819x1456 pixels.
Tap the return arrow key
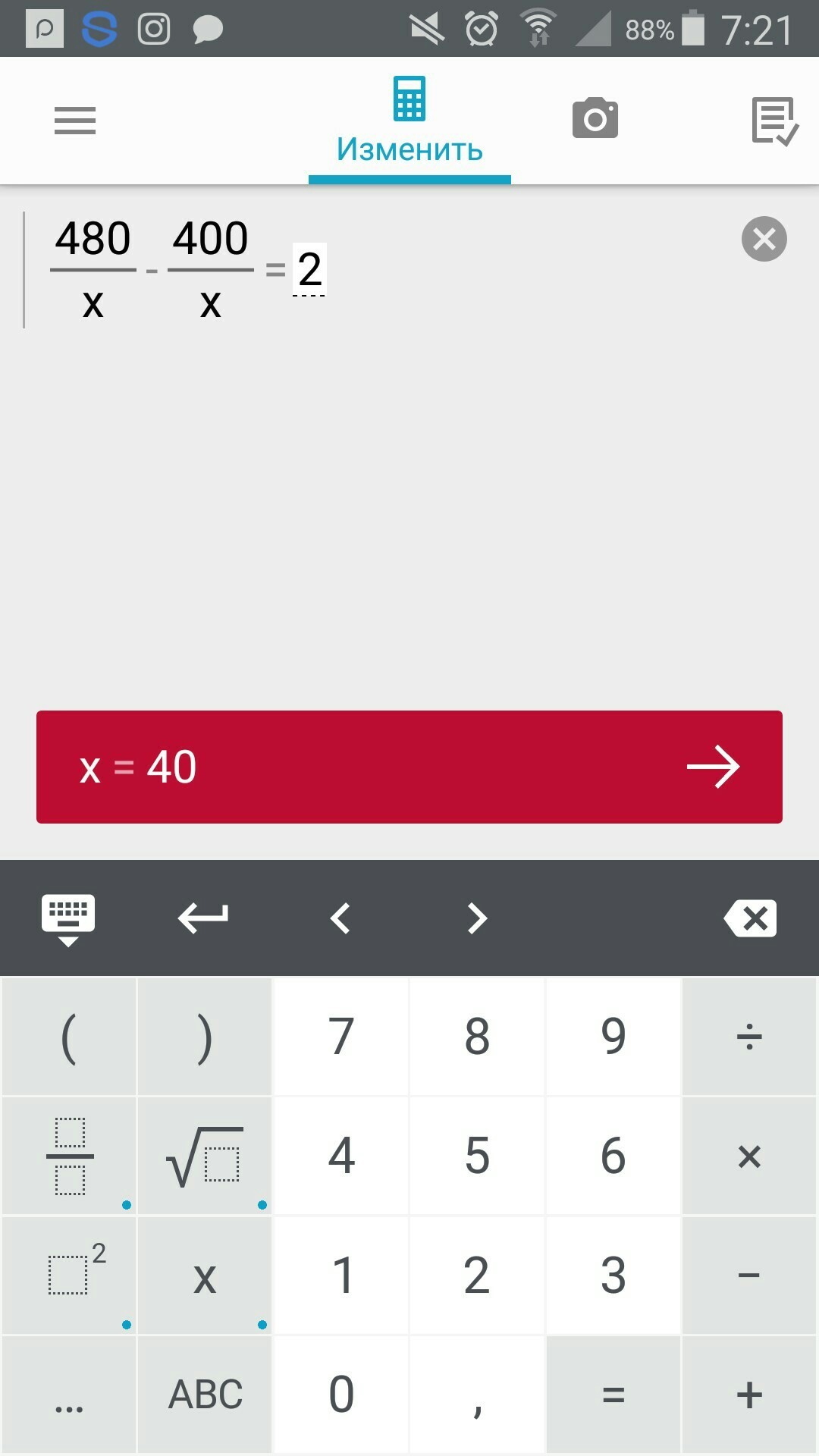(203, 918)
